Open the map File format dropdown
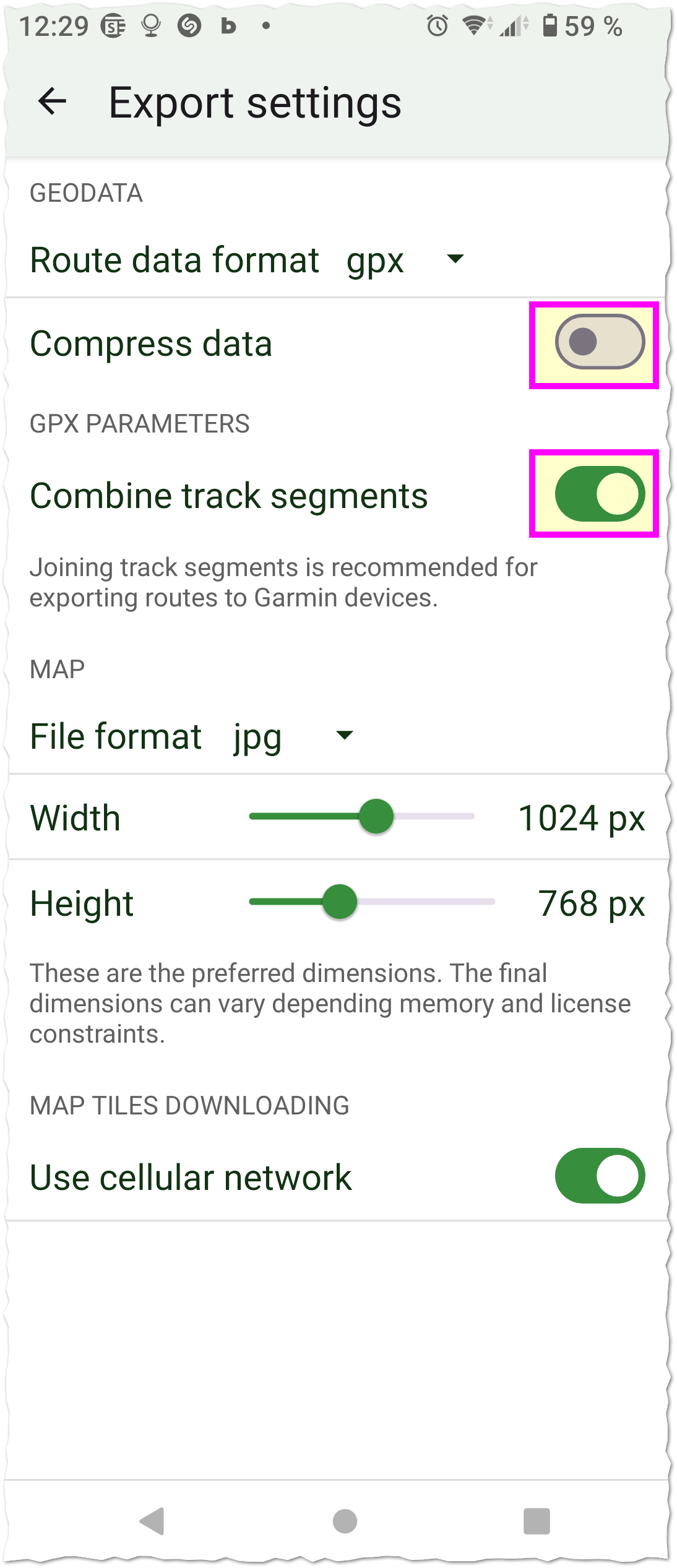 pos(291,736)
